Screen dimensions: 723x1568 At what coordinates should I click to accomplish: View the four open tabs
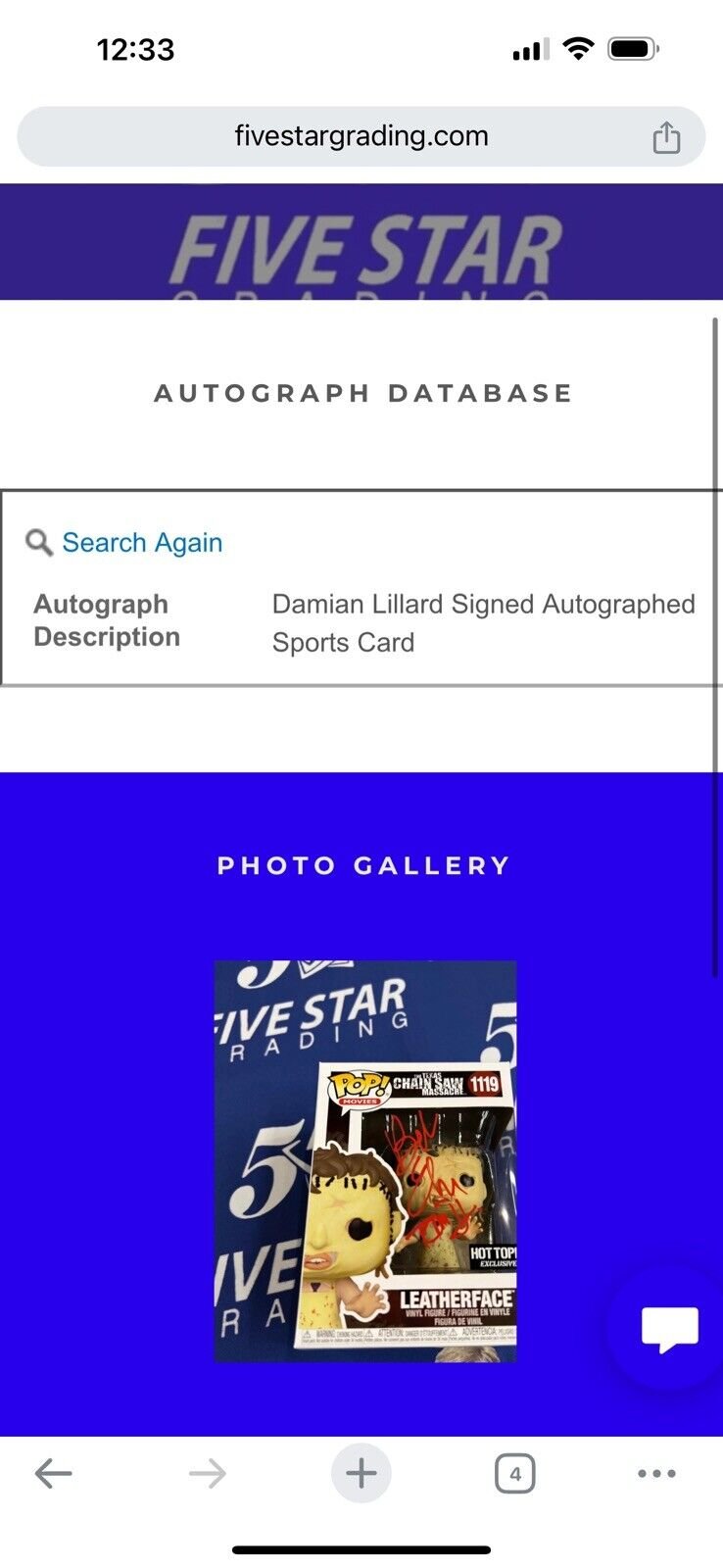point(515,1473)
